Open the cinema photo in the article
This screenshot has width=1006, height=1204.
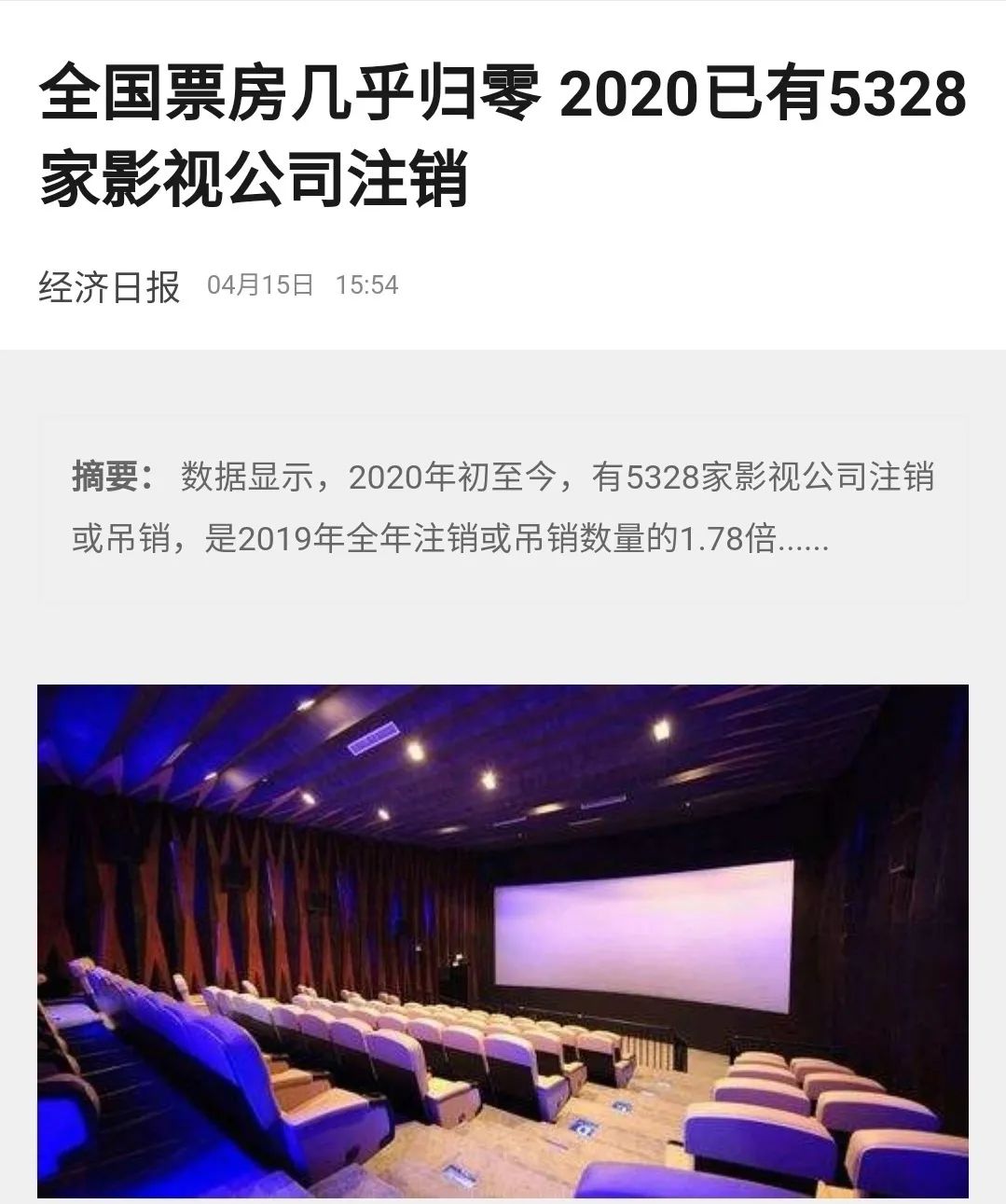[x=503, y=940]
